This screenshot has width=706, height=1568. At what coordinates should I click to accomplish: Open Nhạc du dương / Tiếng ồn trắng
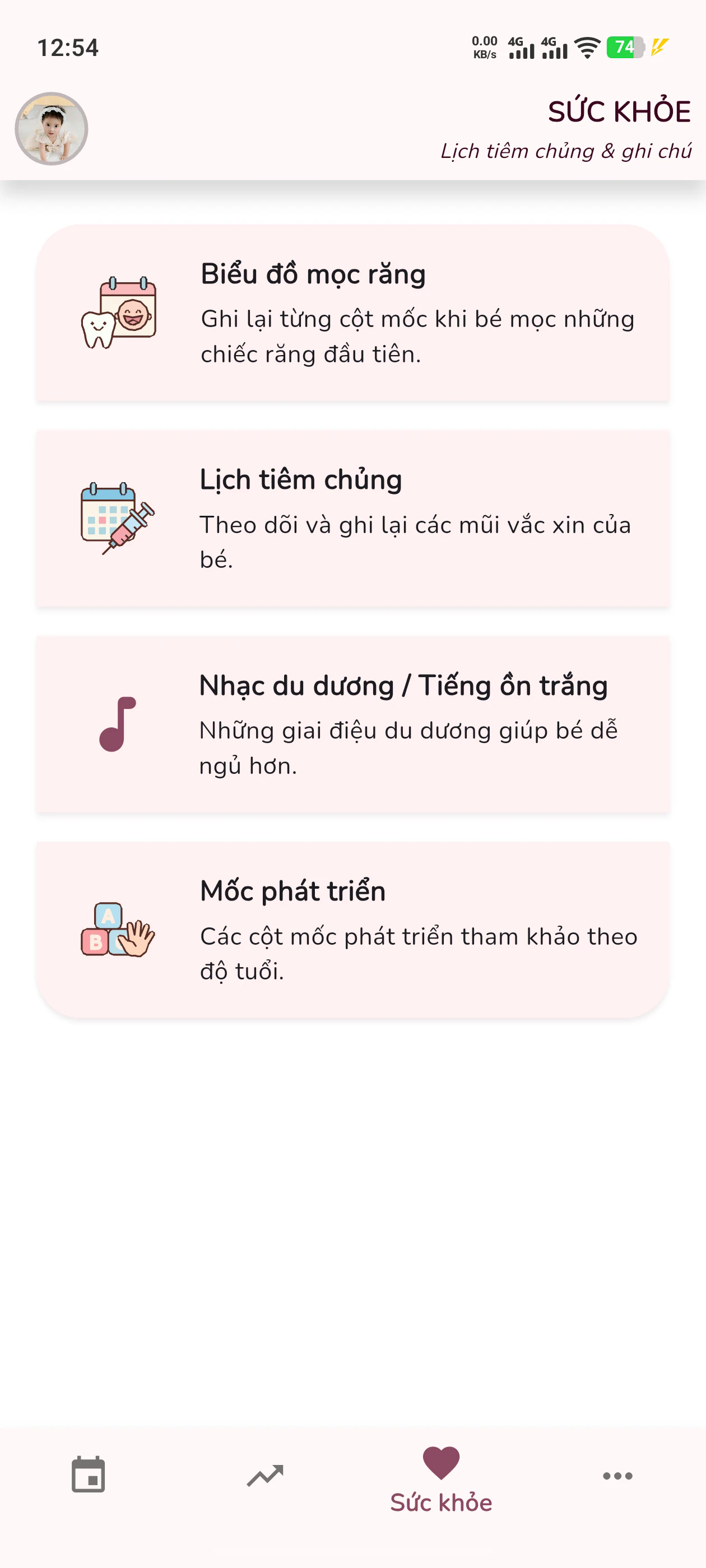(352, 724)
